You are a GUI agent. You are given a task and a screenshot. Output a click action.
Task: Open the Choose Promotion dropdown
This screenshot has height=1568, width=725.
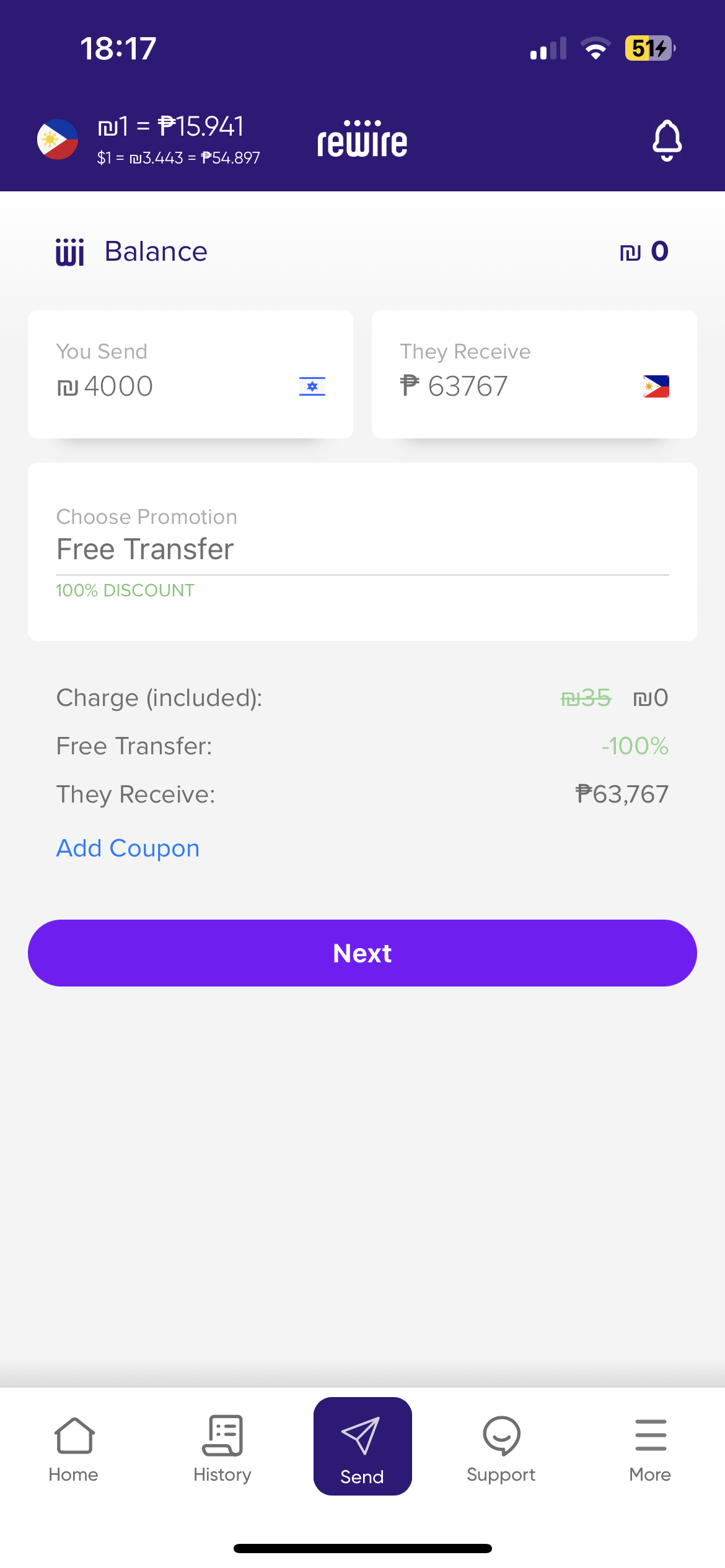point(362,549)
